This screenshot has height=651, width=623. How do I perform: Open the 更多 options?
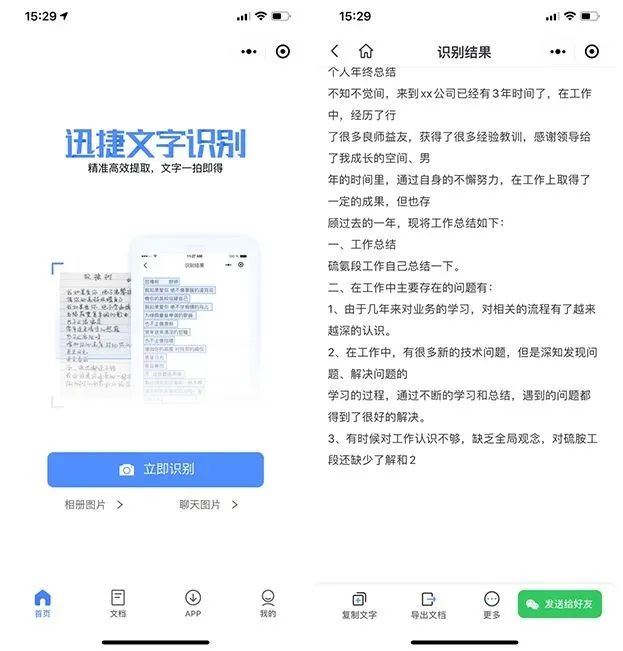click(x=491, y=604)
